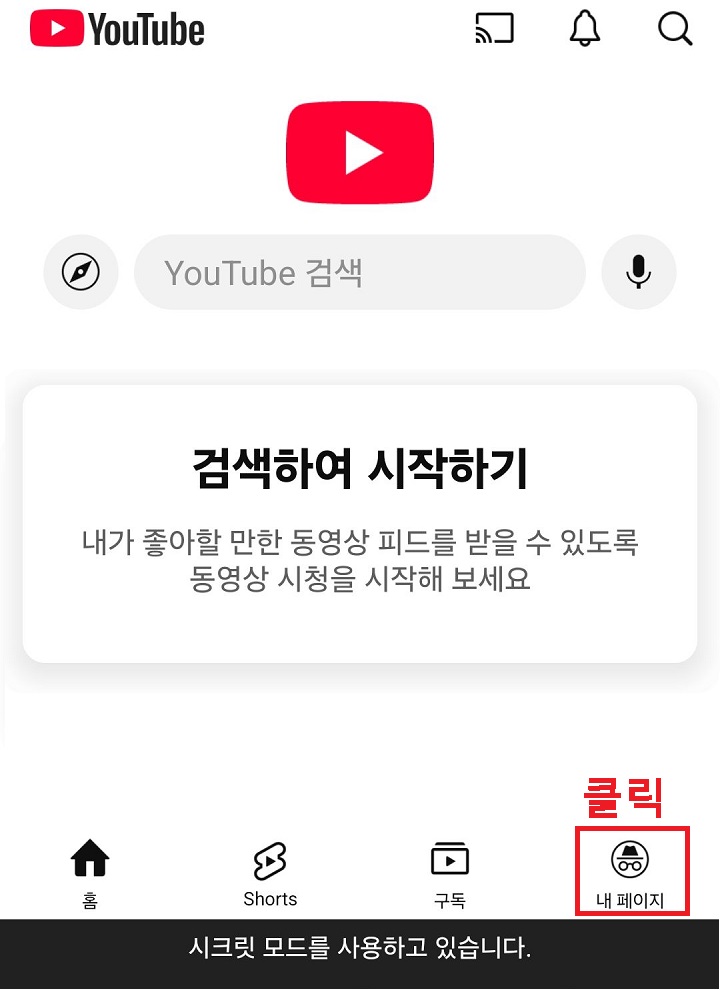This screenshot has height=990, width=720.
Task: Tap the home house icon
Action: [x=90, y=856]
